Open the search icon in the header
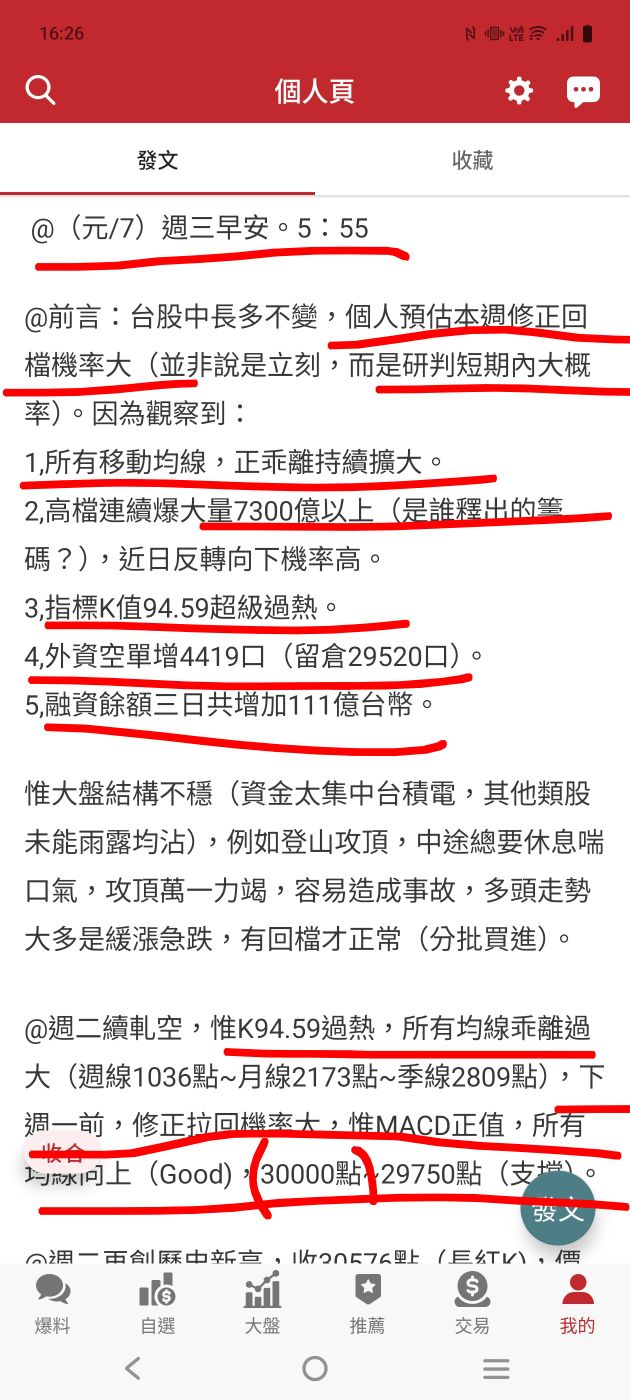 (40, 91)
